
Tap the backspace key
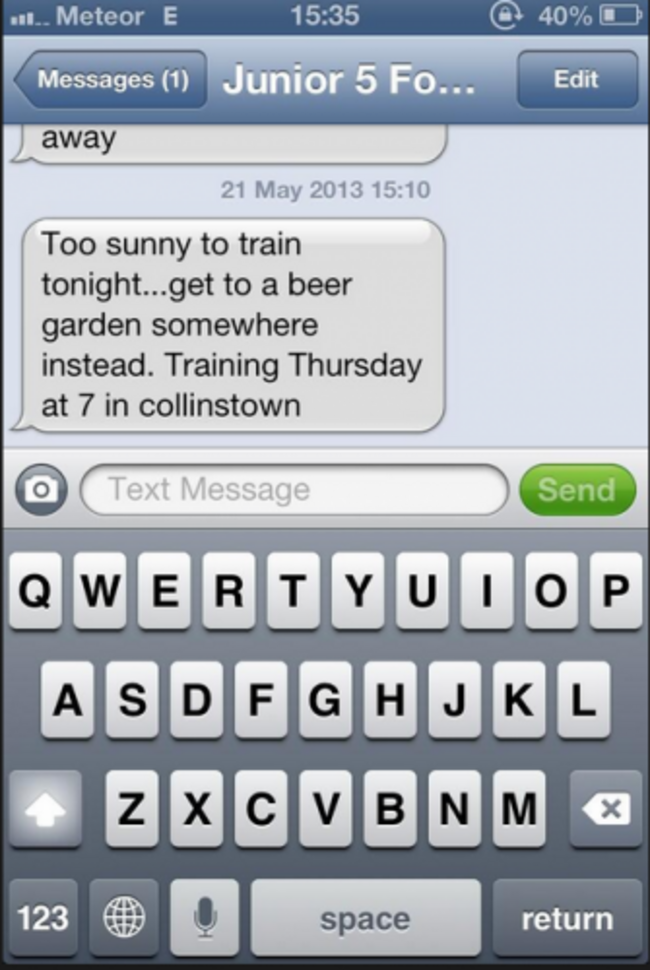click(606, 808)
